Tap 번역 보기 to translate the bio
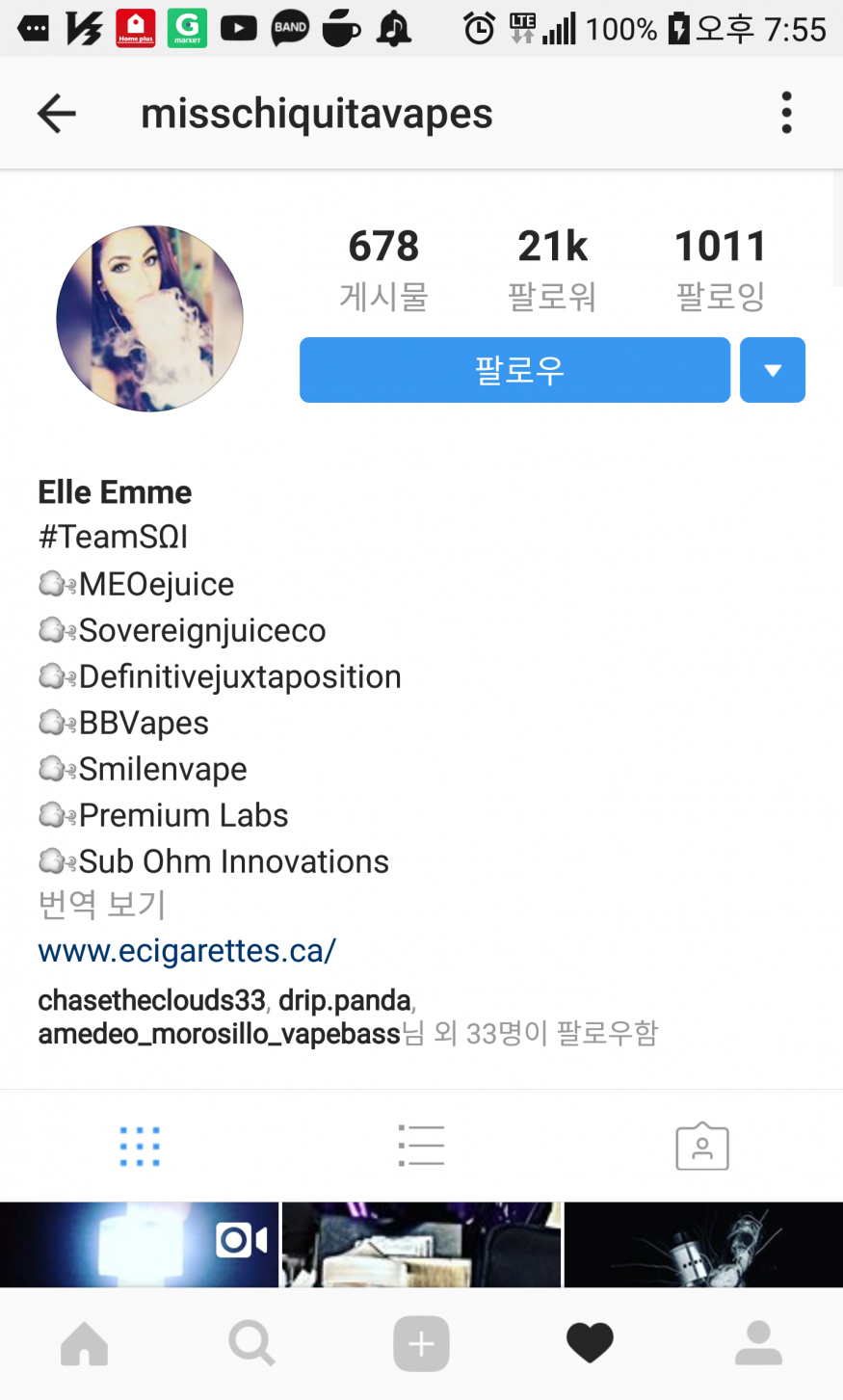This screenshot has width=843, height=1400. point(102,905)
